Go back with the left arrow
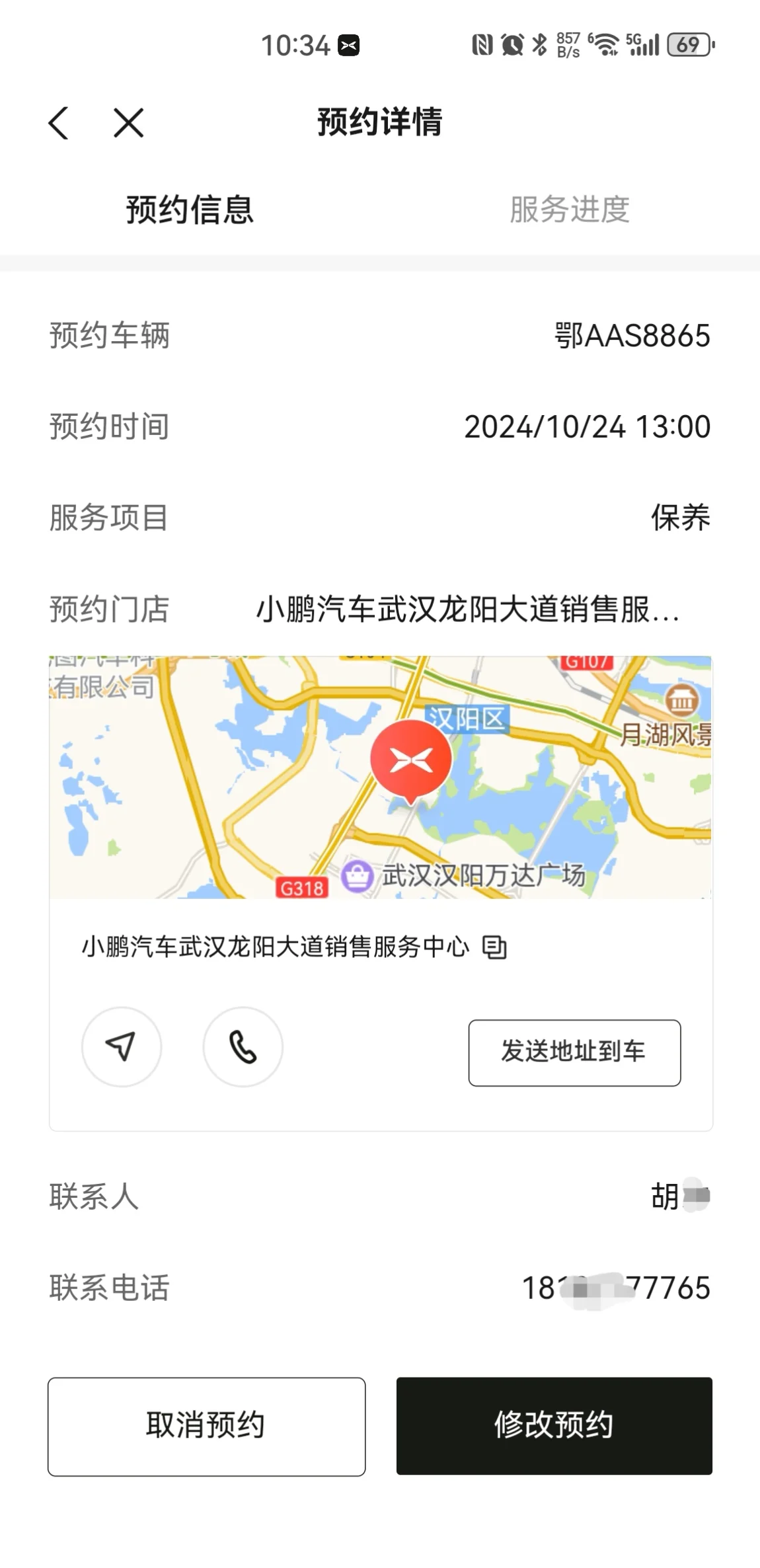Viewport: 760px width, 1568px height. (x=59, y=123)
